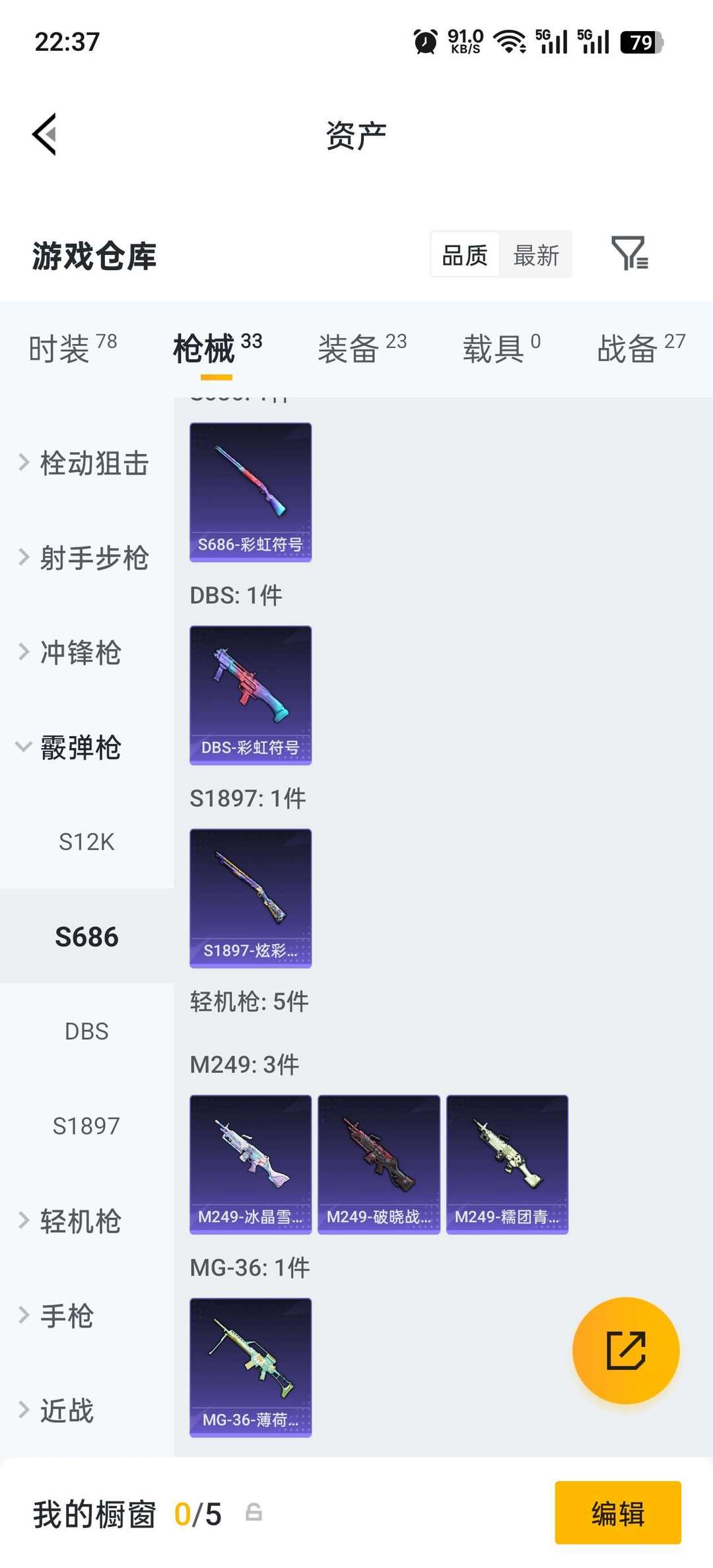The width and height of the screenshot is (713, 1568).
Task: Open the S686-彩虹符号 skin card
Action: [x=250, y=492]
